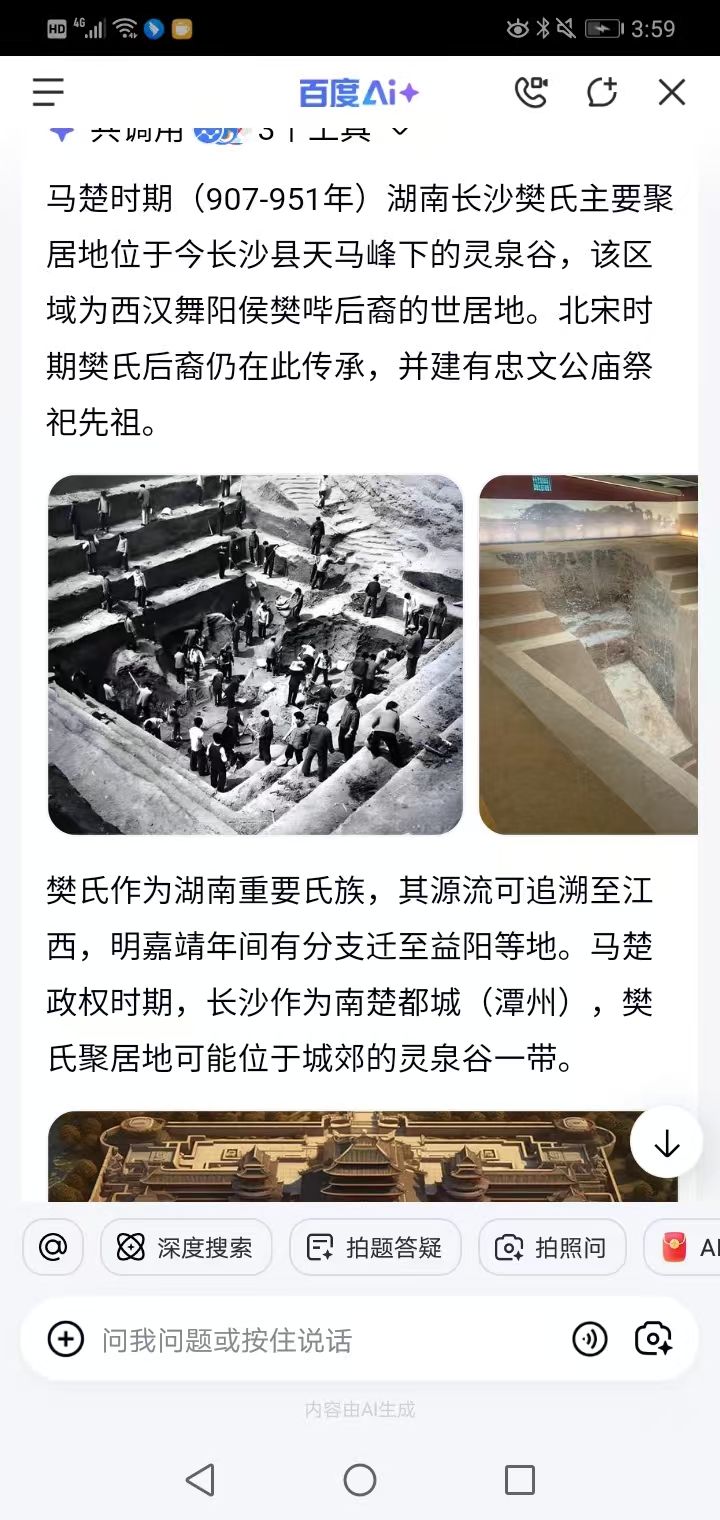Close the Baidu AI page
Image resolution: width=720 pixels, height=1520 pixels.
[672, 93]
